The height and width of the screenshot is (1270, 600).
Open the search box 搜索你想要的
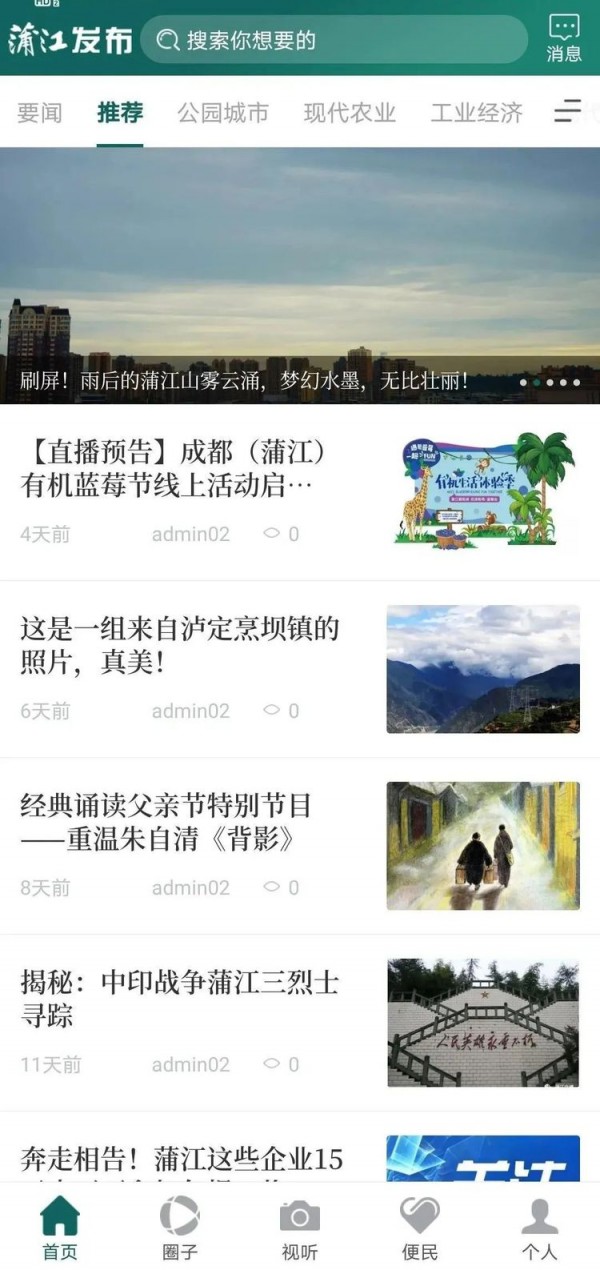(335, 40)
